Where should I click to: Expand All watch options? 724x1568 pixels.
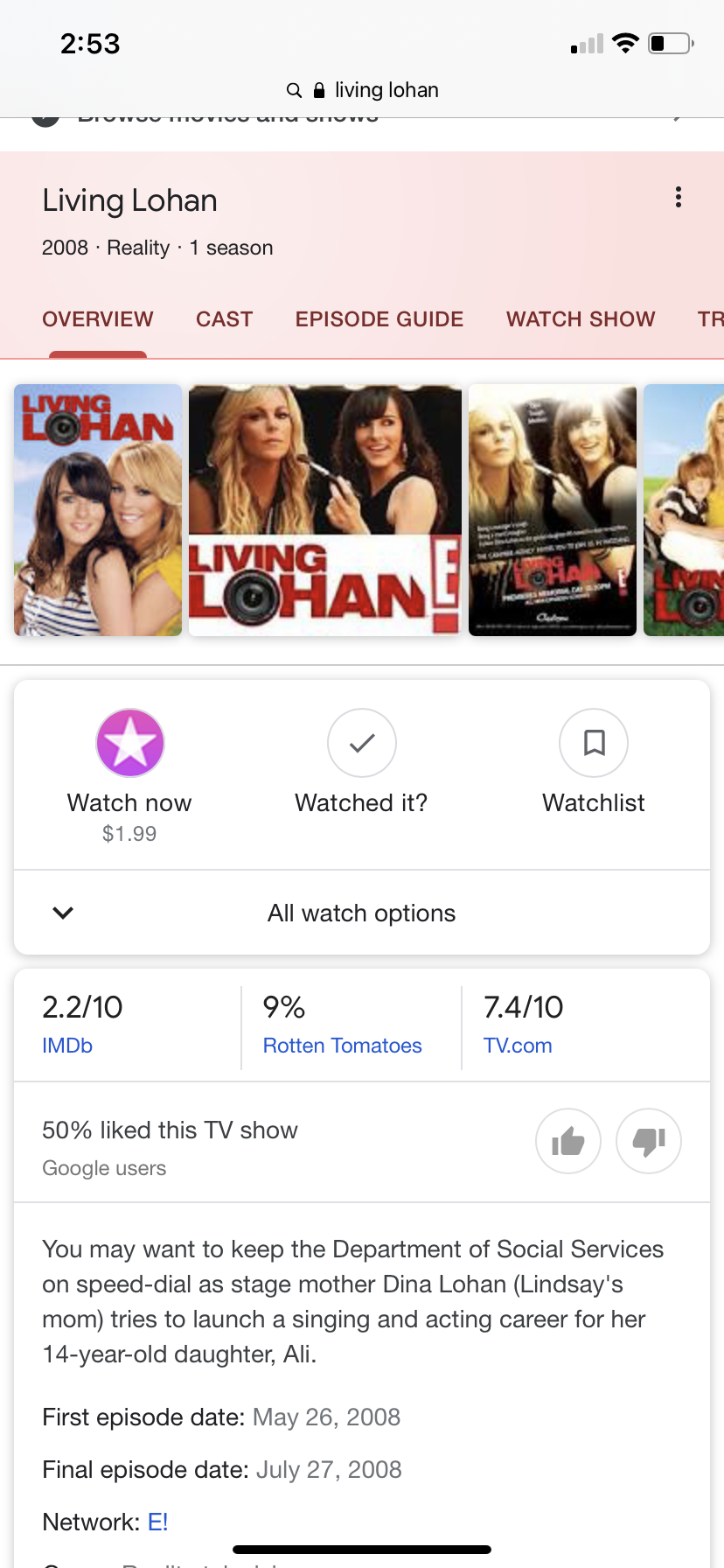[x=362, y=913]
